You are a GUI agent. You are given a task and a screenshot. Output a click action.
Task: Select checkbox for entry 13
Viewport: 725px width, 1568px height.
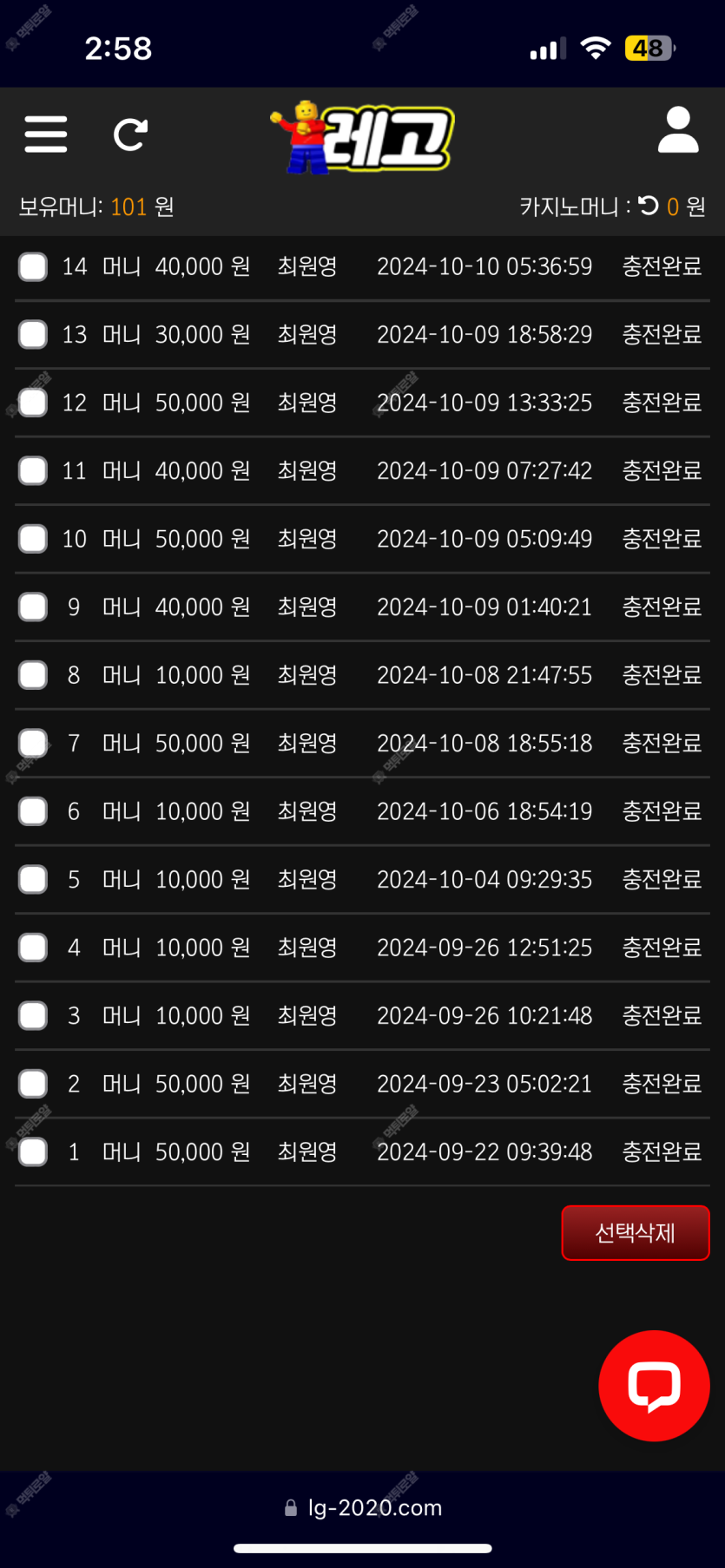pyautogui.click(x=33, y=334)
